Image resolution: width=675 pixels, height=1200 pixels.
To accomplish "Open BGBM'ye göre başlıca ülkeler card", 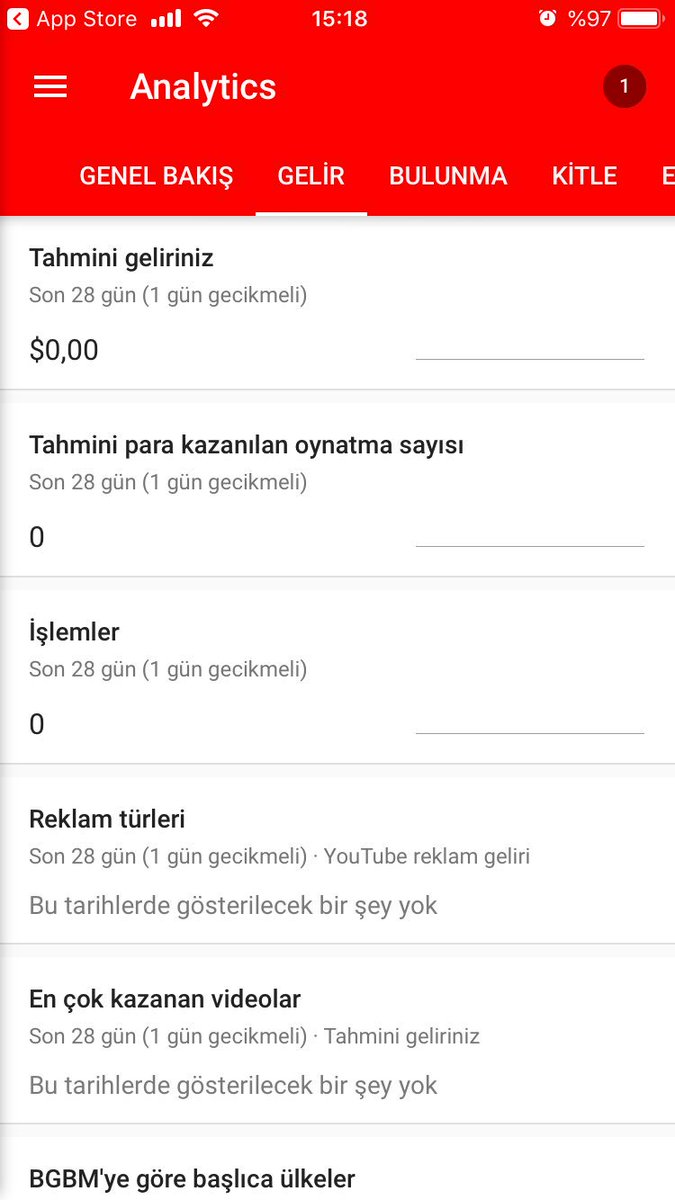I will (x=337, y=1178).
